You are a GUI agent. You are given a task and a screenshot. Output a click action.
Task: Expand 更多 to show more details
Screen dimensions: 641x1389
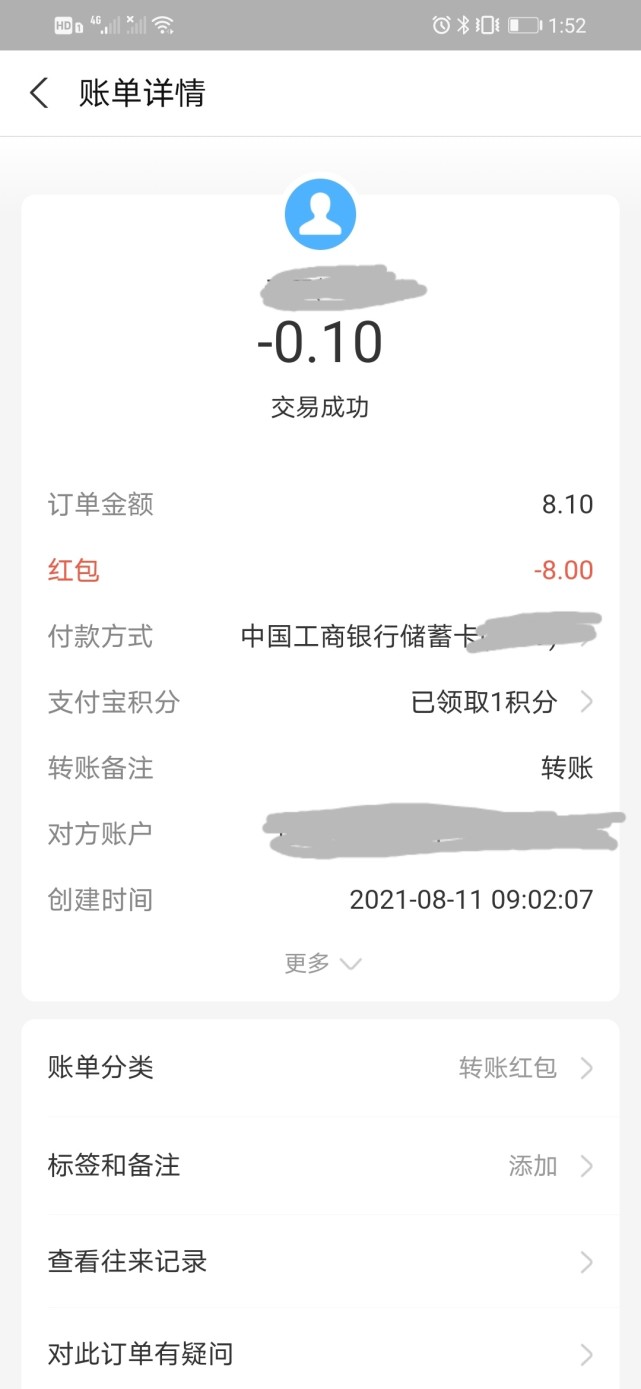pyautogui.click(x=322, y=963)
